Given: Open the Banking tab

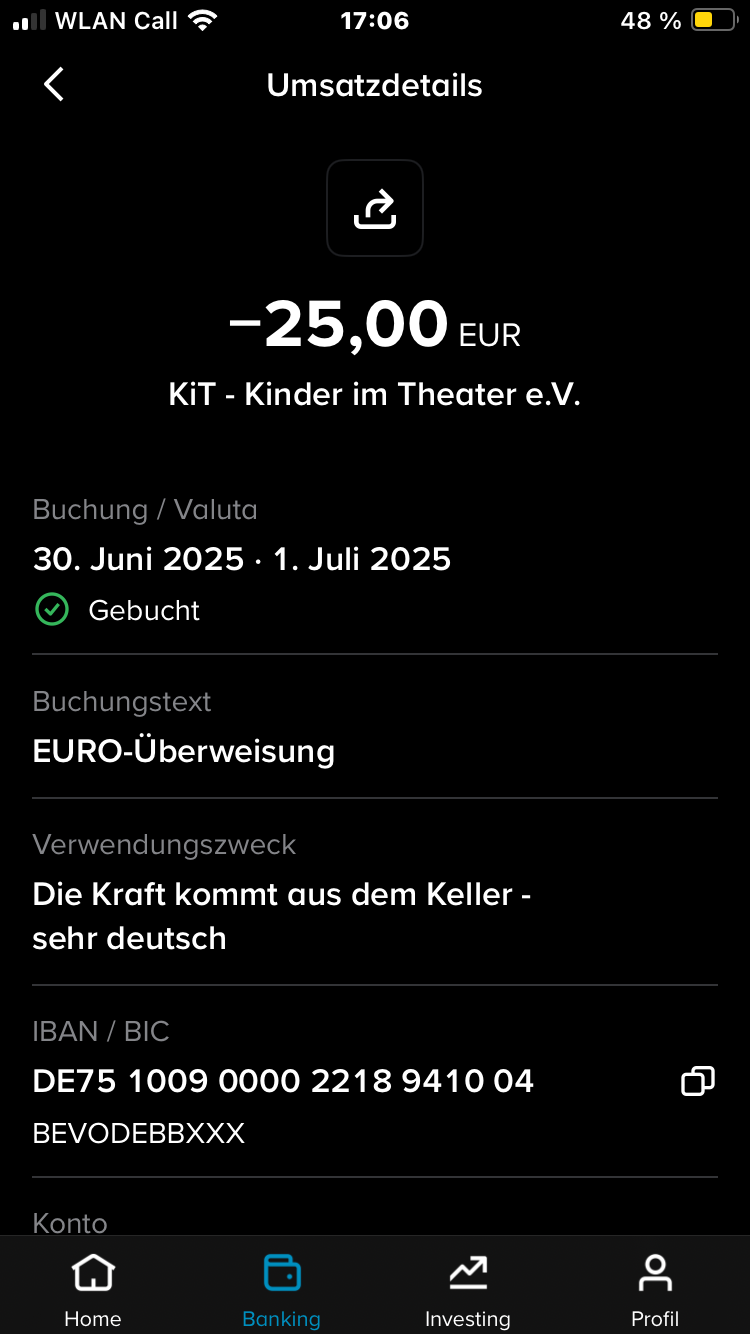Looking at the screenshot, I should click(281, 1290).
